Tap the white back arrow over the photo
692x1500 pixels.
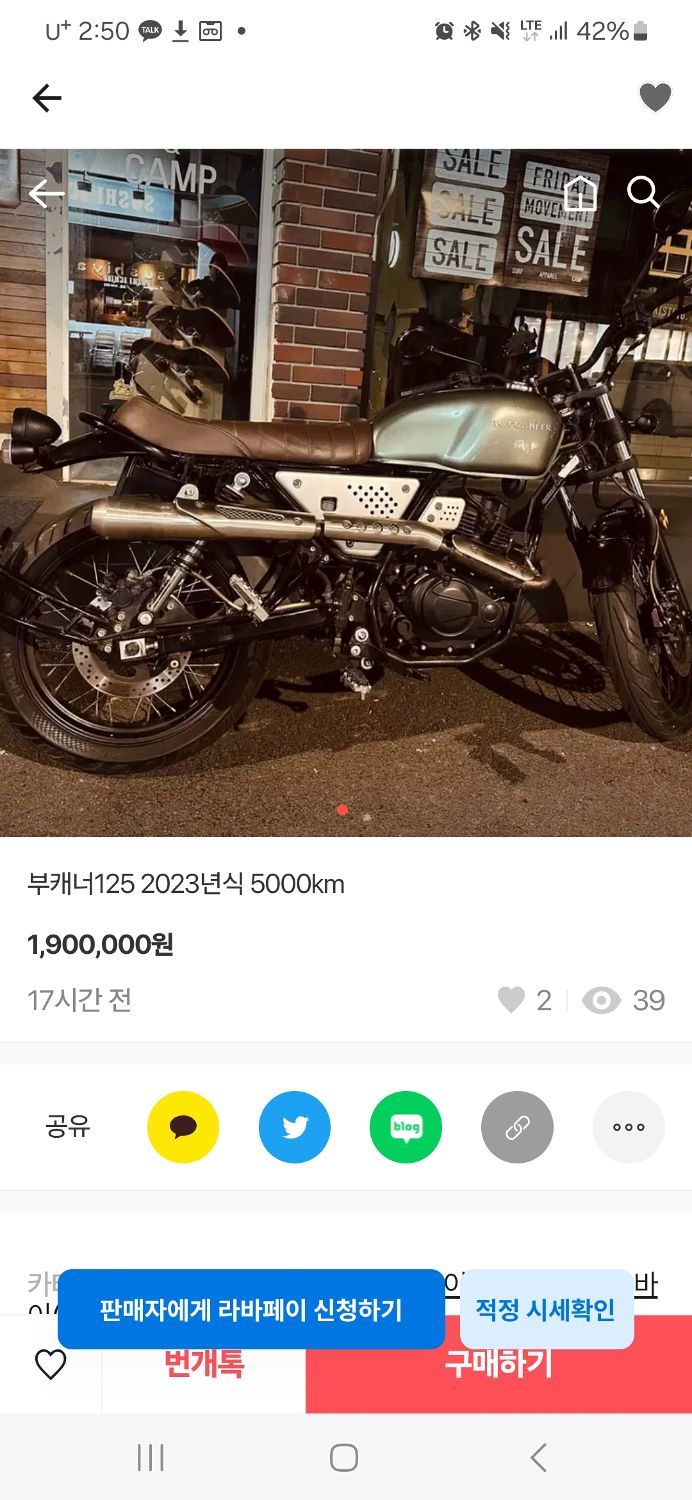pos(46,193)
